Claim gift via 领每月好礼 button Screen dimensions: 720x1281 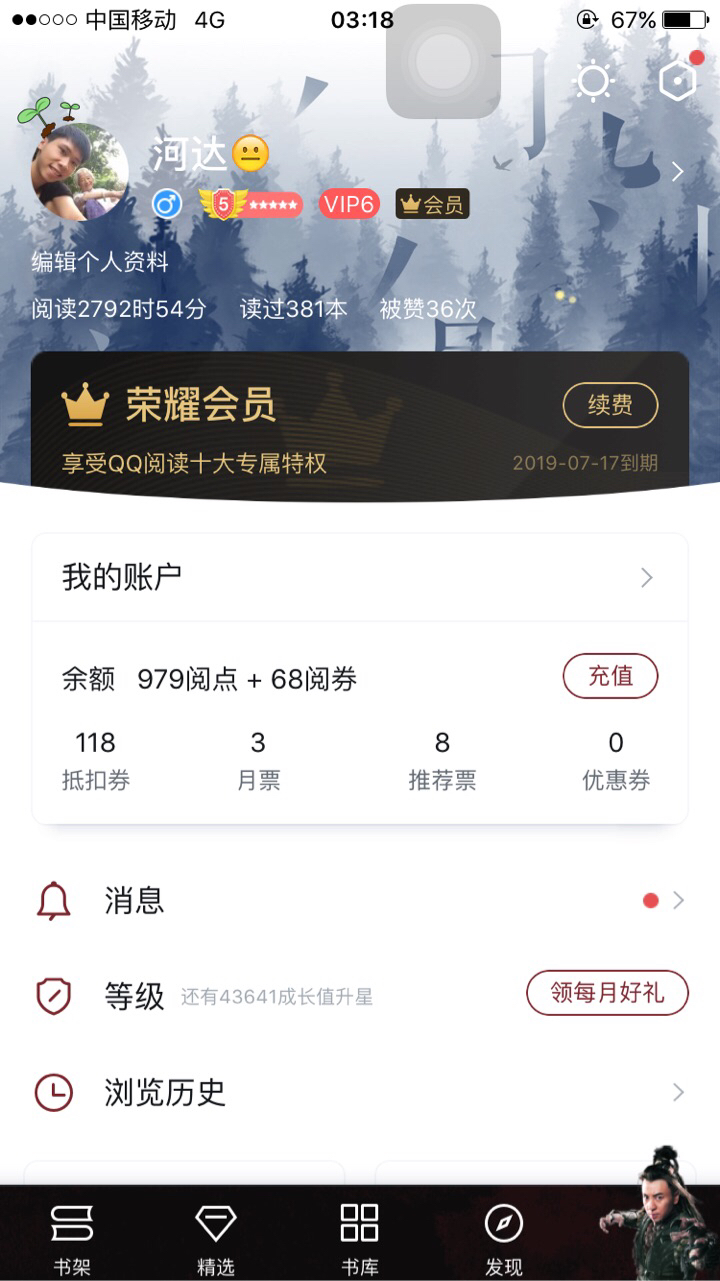(x=607, y=993)
